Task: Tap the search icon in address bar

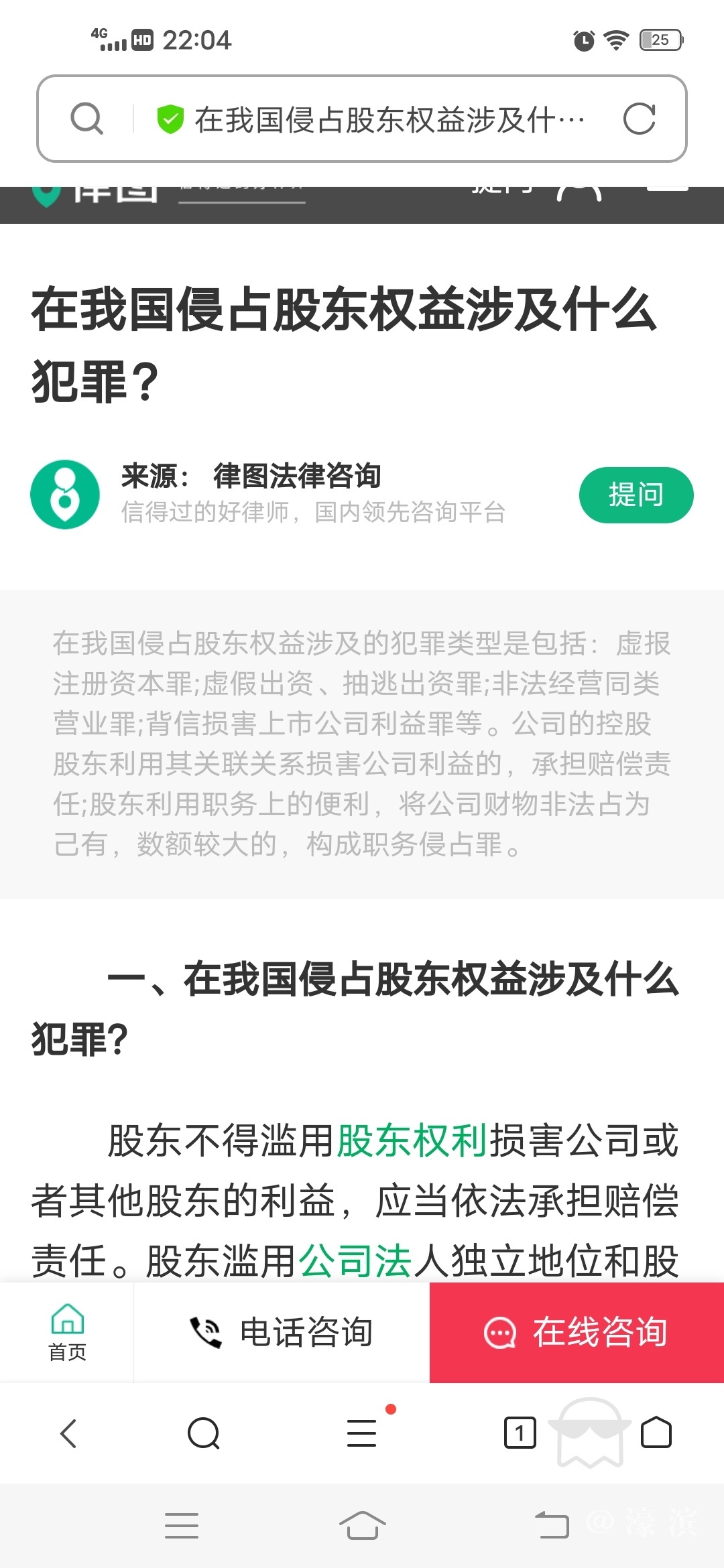Action: pyautogui.click(x=86, y=119)
